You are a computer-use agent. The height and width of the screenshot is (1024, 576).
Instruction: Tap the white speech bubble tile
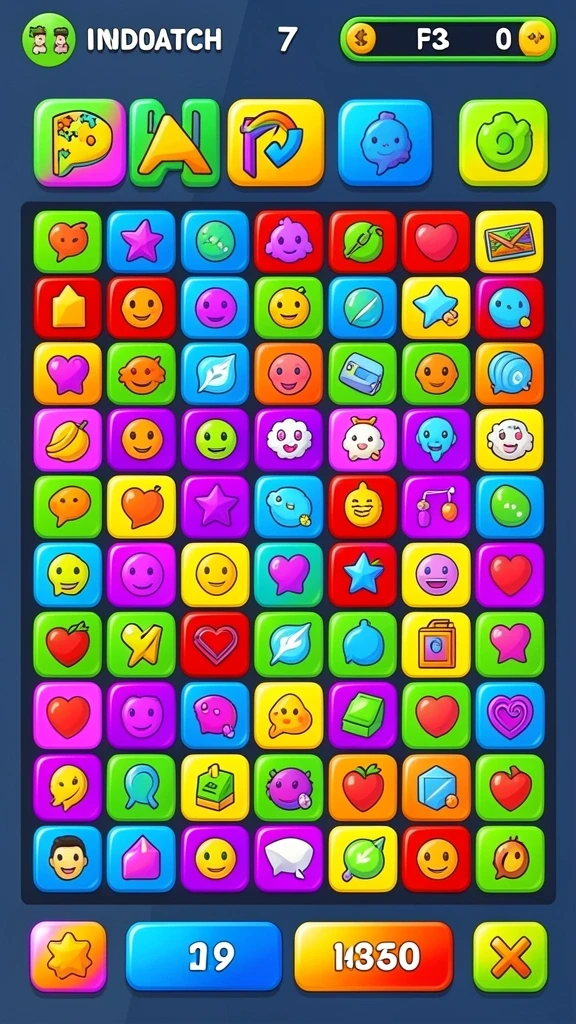[x=289, y=859]
